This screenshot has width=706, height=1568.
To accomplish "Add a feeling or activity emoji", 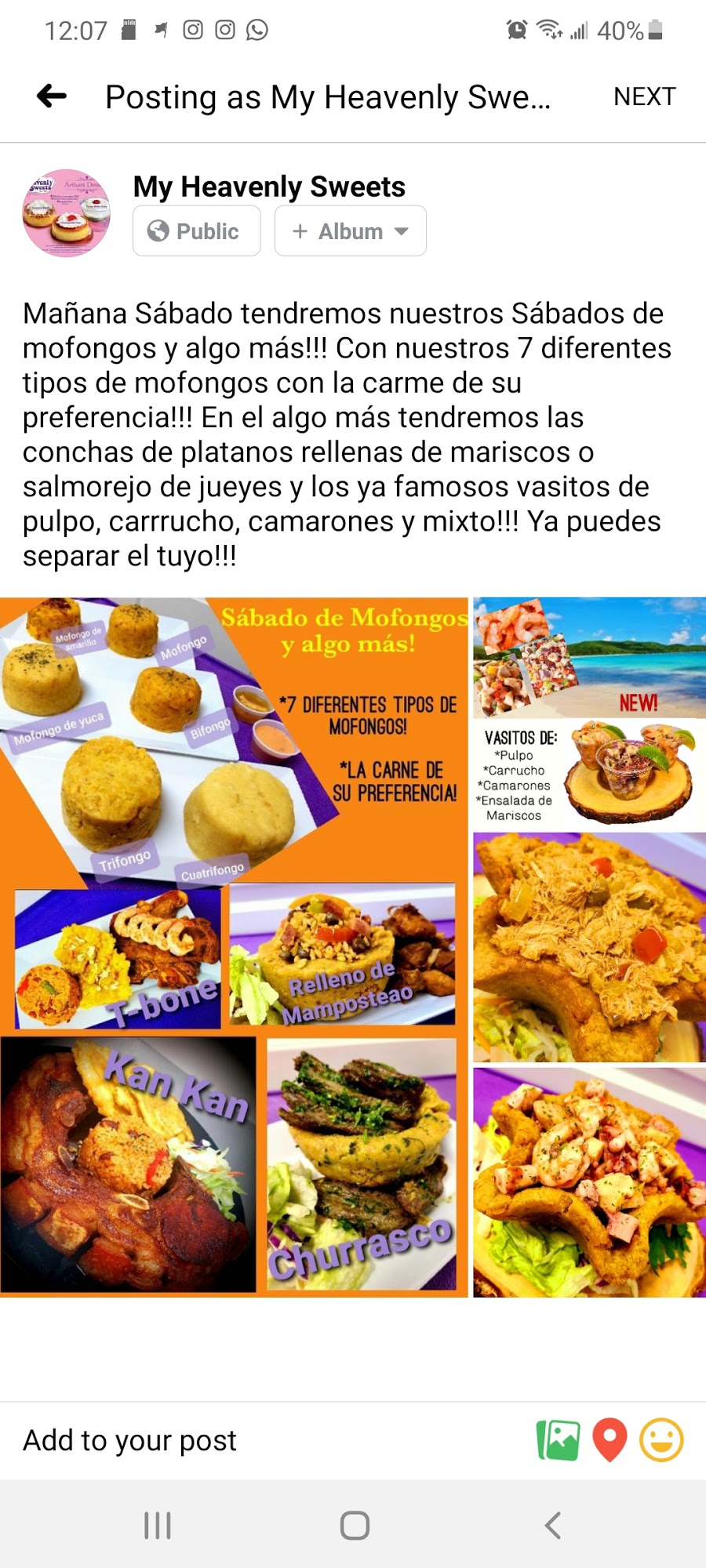I will click(x=661, y=1440).
